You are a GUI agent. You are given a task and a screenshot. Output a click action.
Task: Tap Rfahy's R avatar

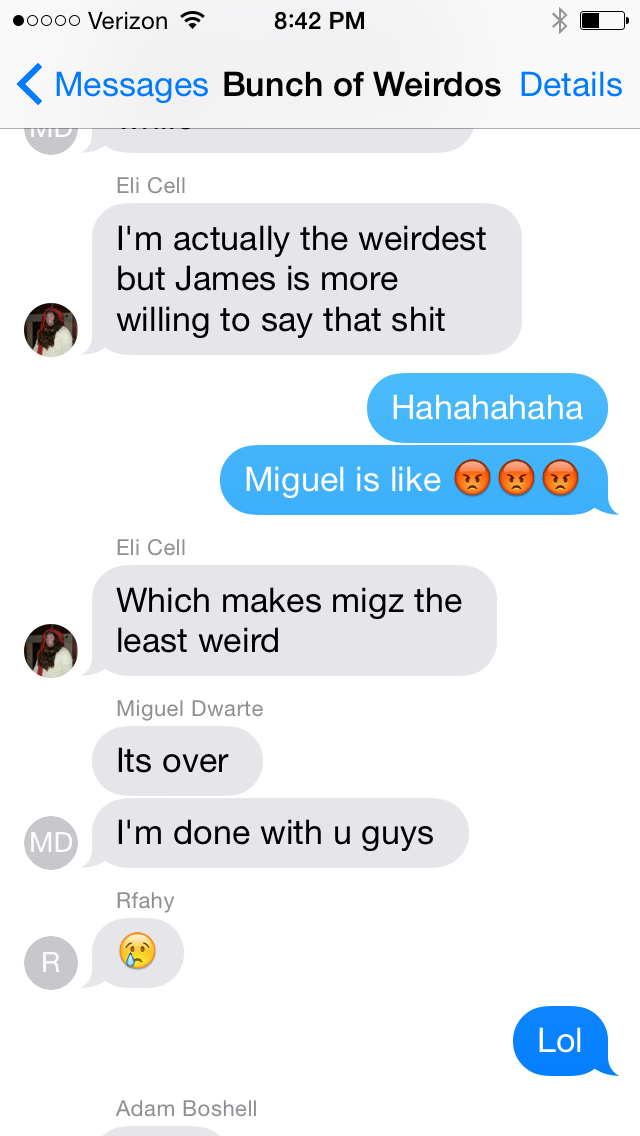tap(51, 963)
